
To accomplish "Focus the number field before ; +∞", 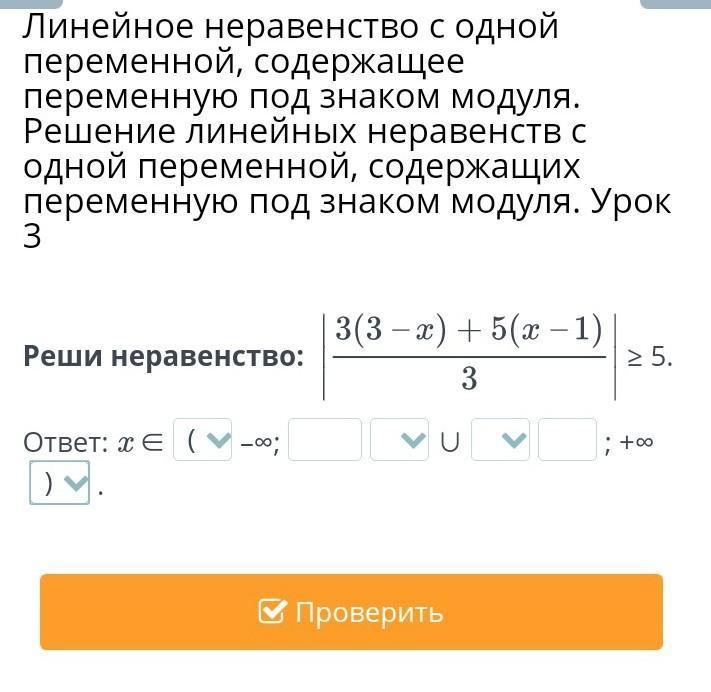I will [x=567, y=439].
